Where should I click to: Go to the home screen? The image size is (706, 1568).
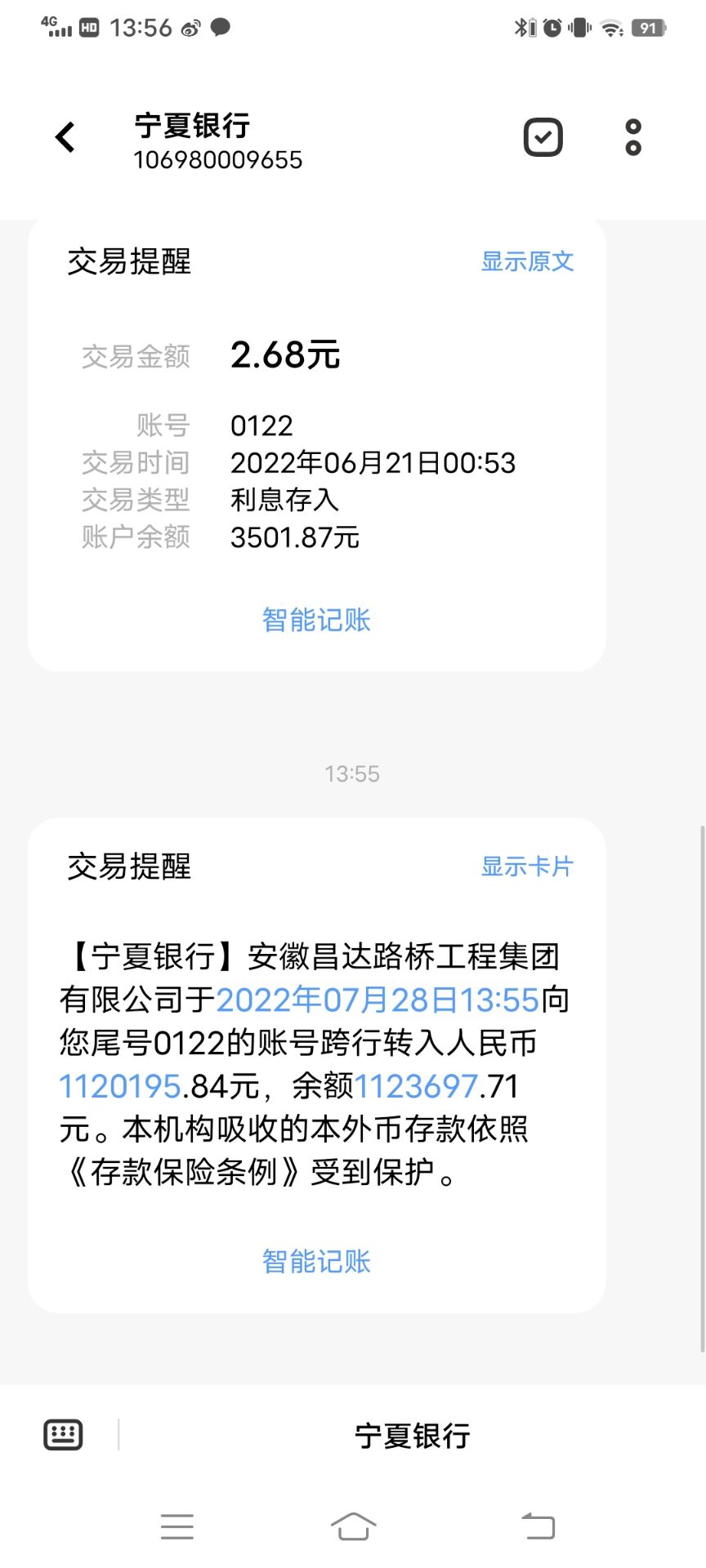coord(353,1526)
